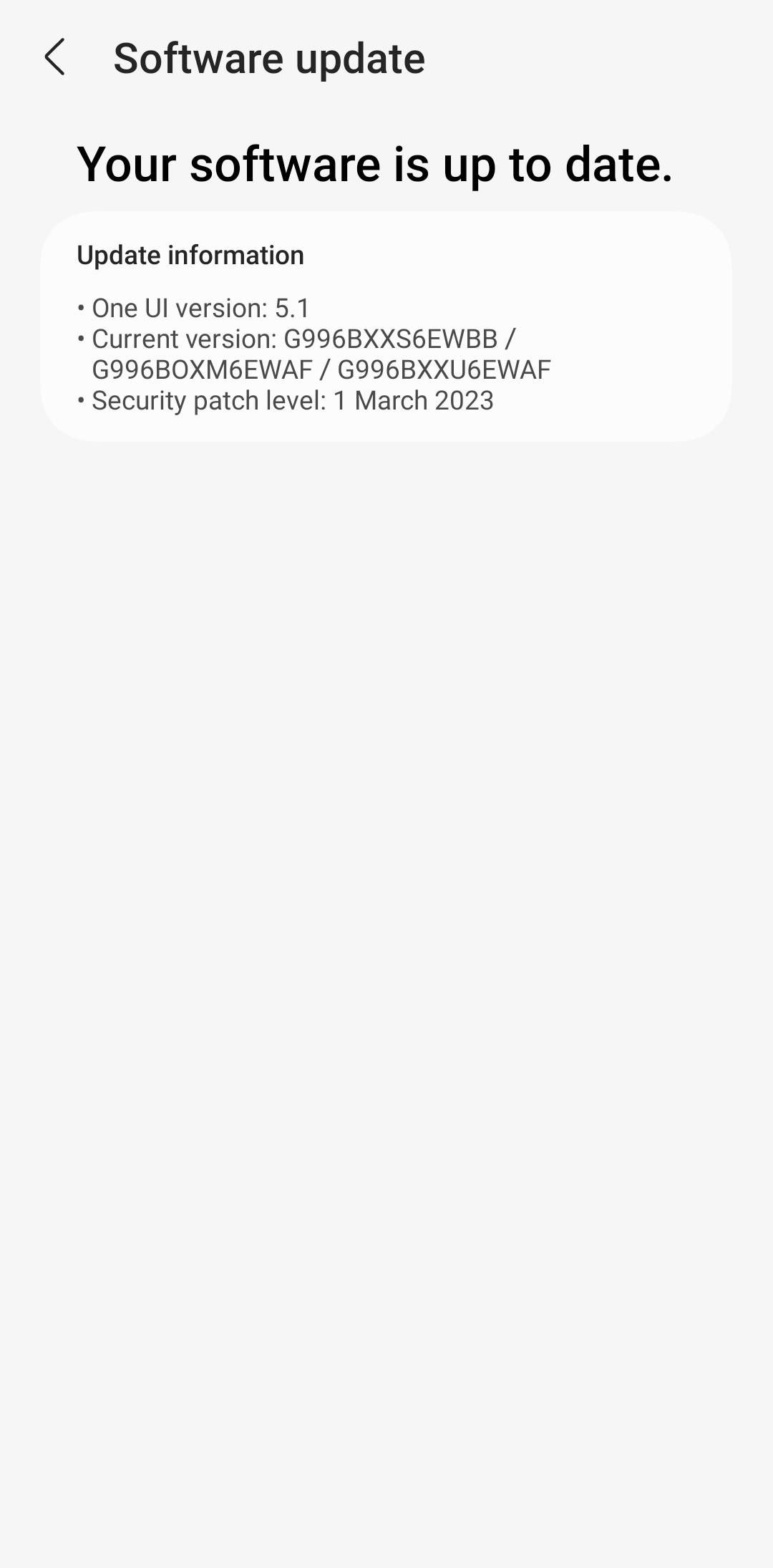Select the version string G996BOXM6EWAF
The width and height of the screenshot is (773, 1568).
(201, 369)
